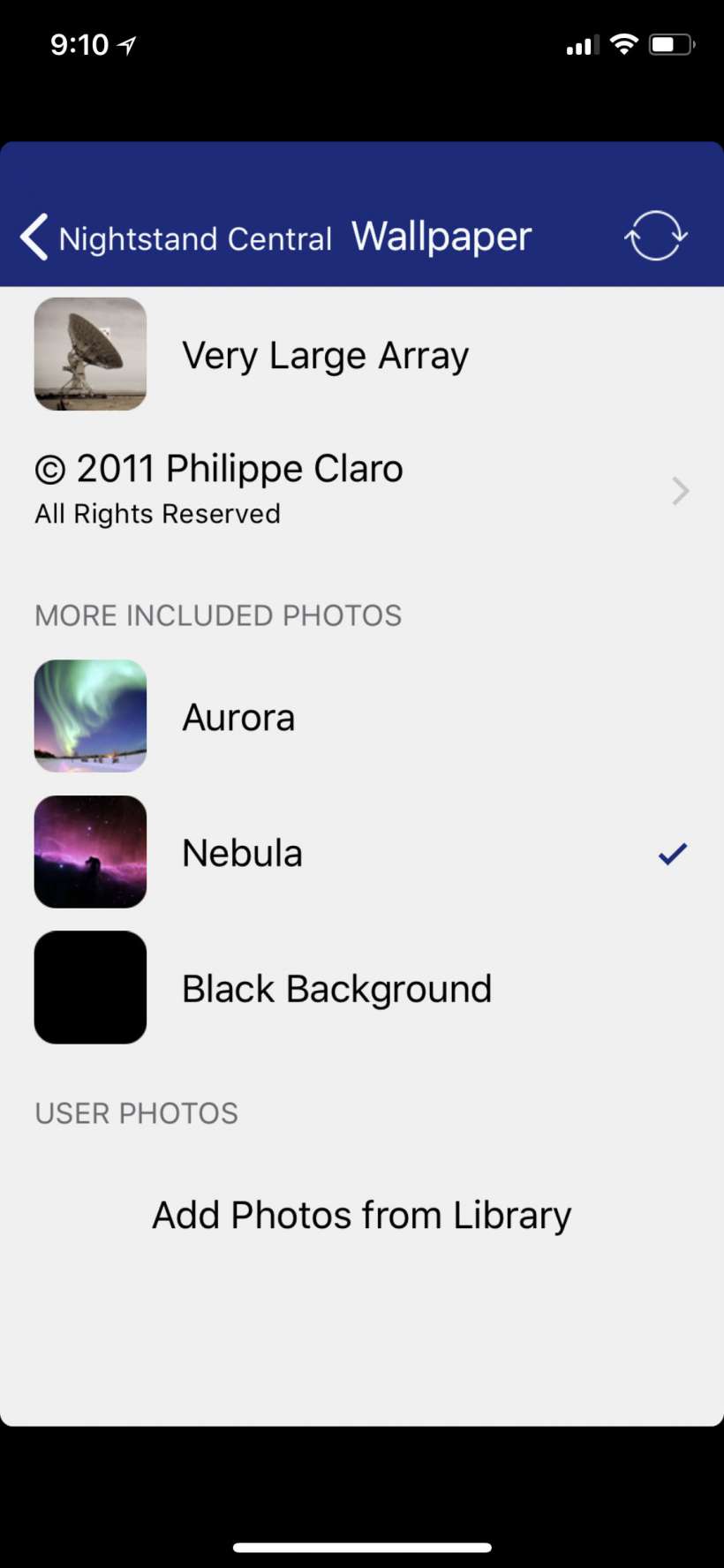Go back to Nightstand Central
724x1568 pixels.
pos(177,237)
